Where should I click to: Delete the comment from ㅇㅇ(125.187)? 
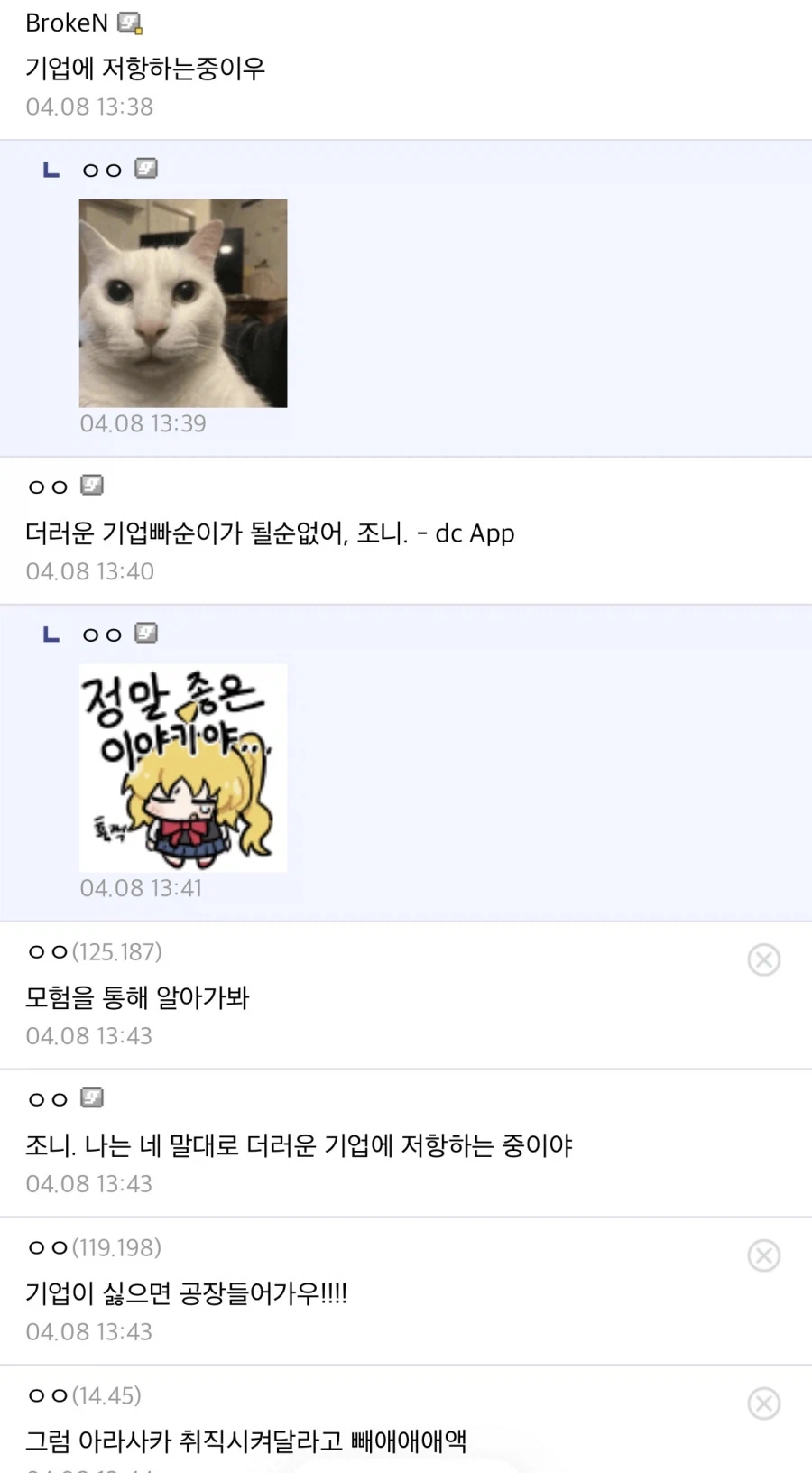click(763, 959)
